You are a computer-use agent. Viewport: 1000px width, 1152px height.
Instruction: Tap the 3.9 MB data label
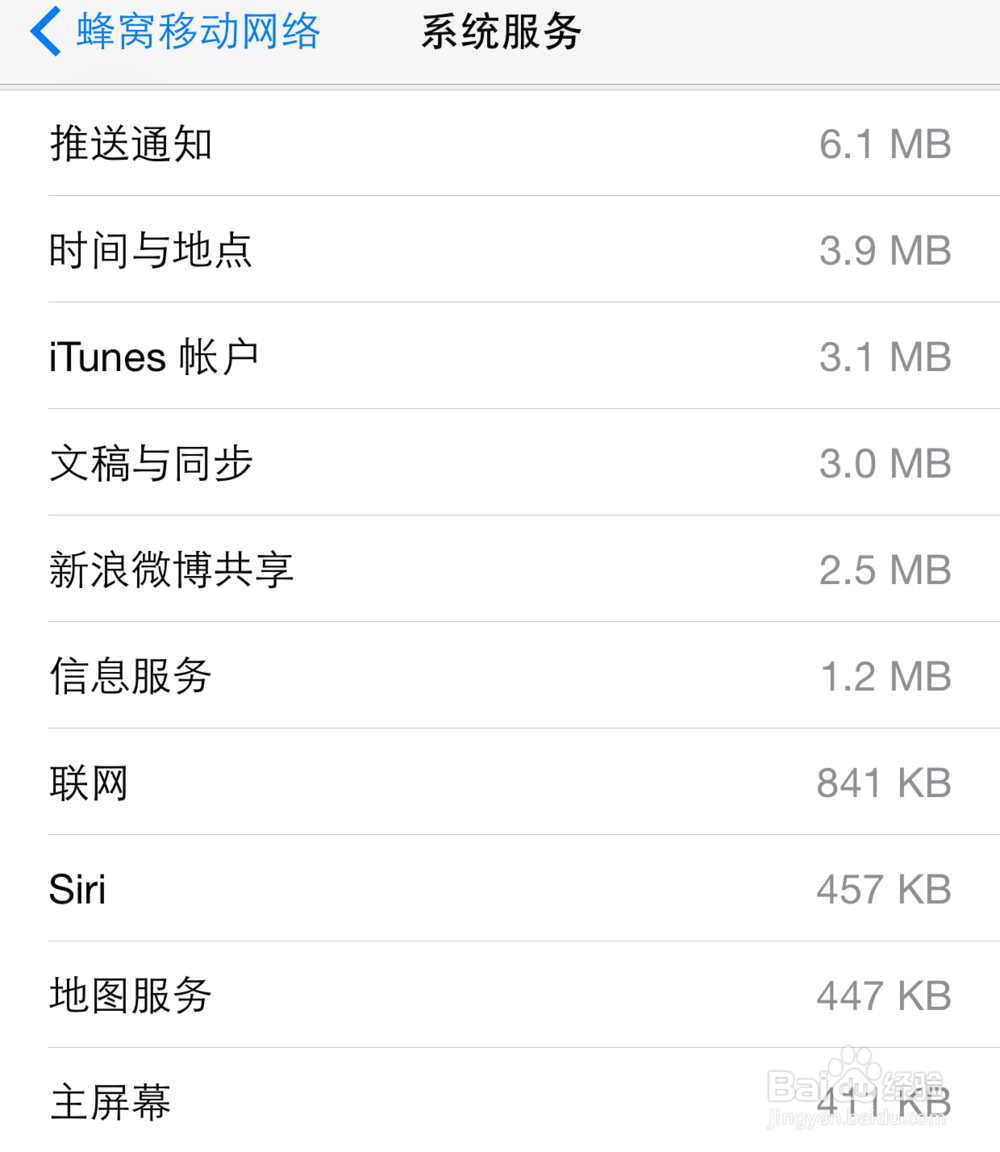coord(884,251)
